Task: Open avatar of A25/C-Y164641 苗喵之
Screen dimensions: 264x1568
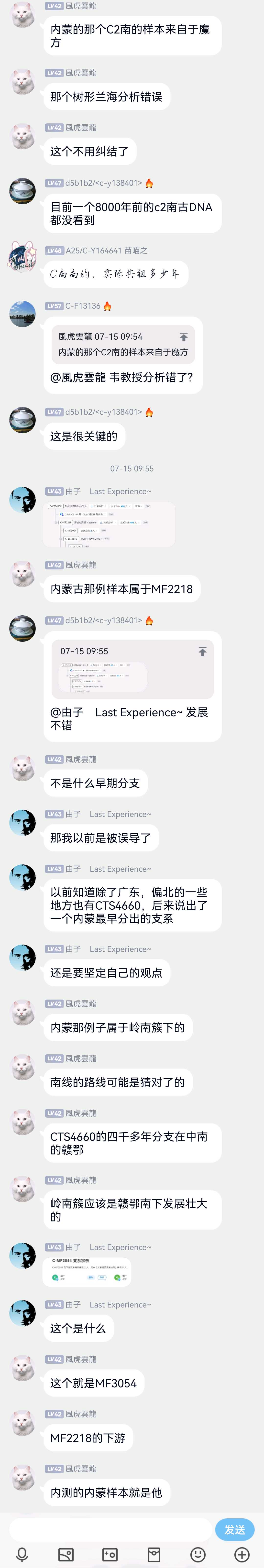Action: point(22,258)
